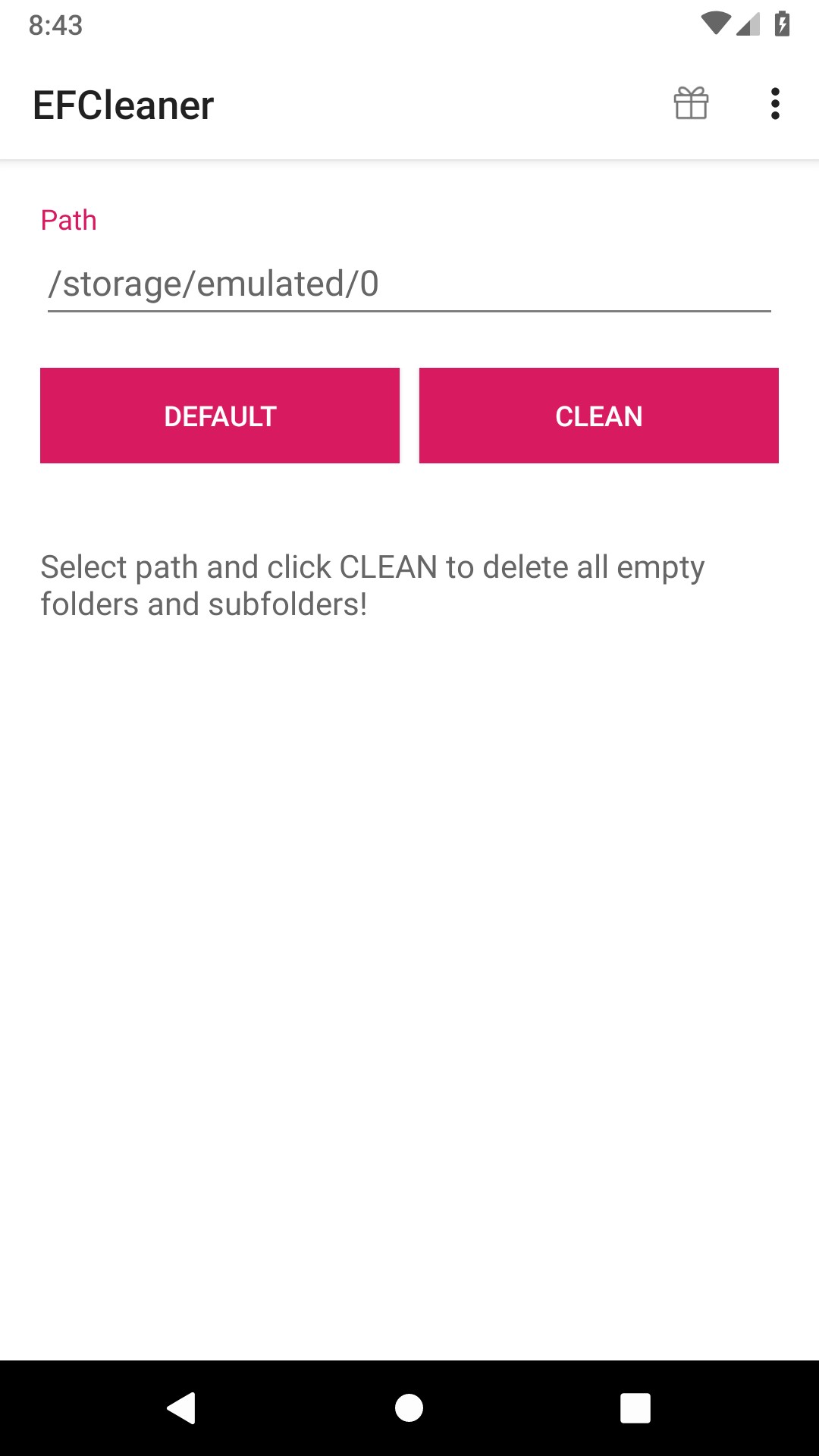Reset path with the DEFAULT button
The image size is (819, 1456).
pos(220,416)
